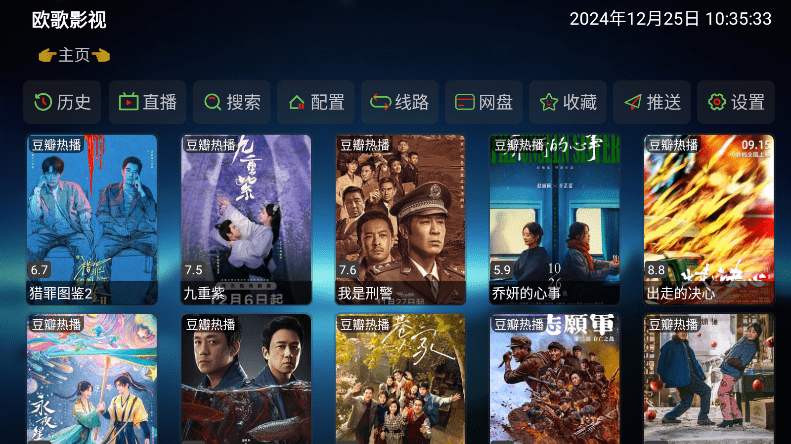Open the 历史 history button
The width and height of the screenshot is (791, 444).
(62, 102)
